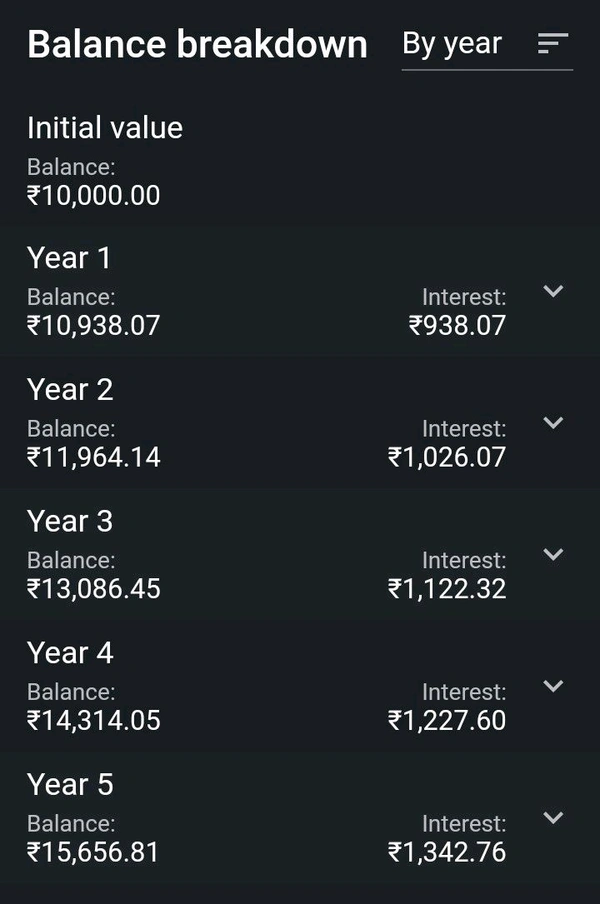Expand the Year 4 row
This screenshot has width=600, height=904.
tap(553, 686)
